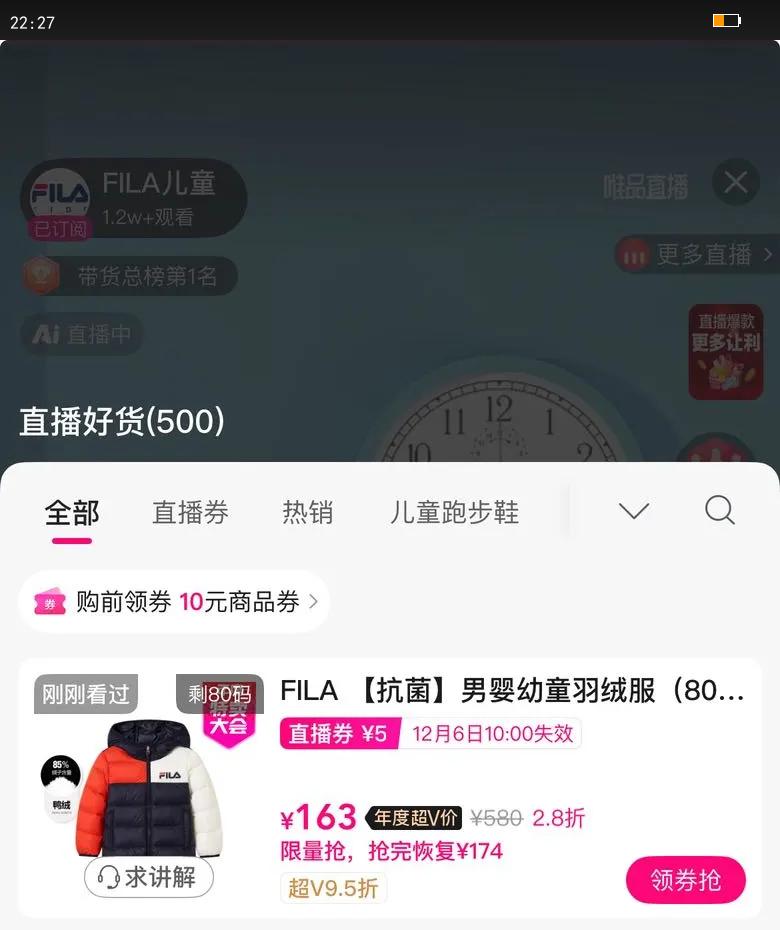Click the search magnifier icon

[719, 510]
